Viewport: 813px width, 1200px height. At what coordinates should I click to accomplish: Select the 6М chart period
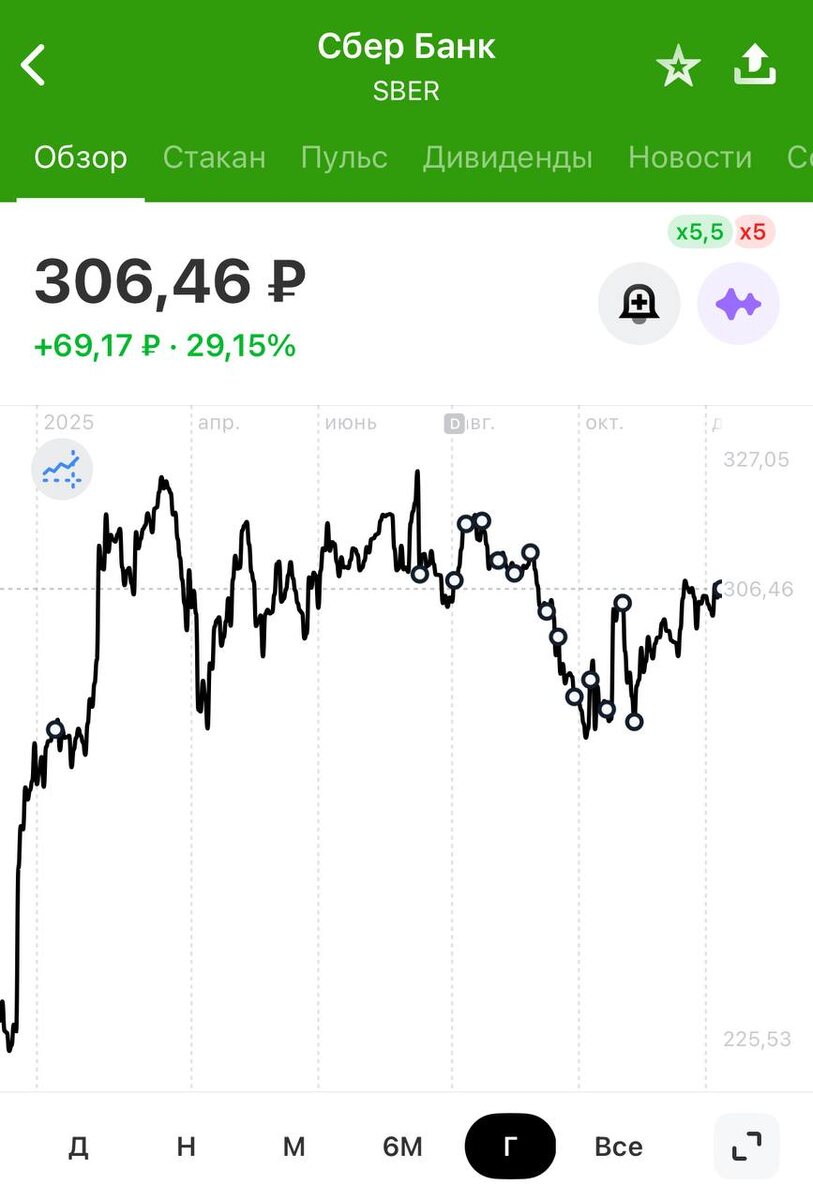[x=402, y=1146]
